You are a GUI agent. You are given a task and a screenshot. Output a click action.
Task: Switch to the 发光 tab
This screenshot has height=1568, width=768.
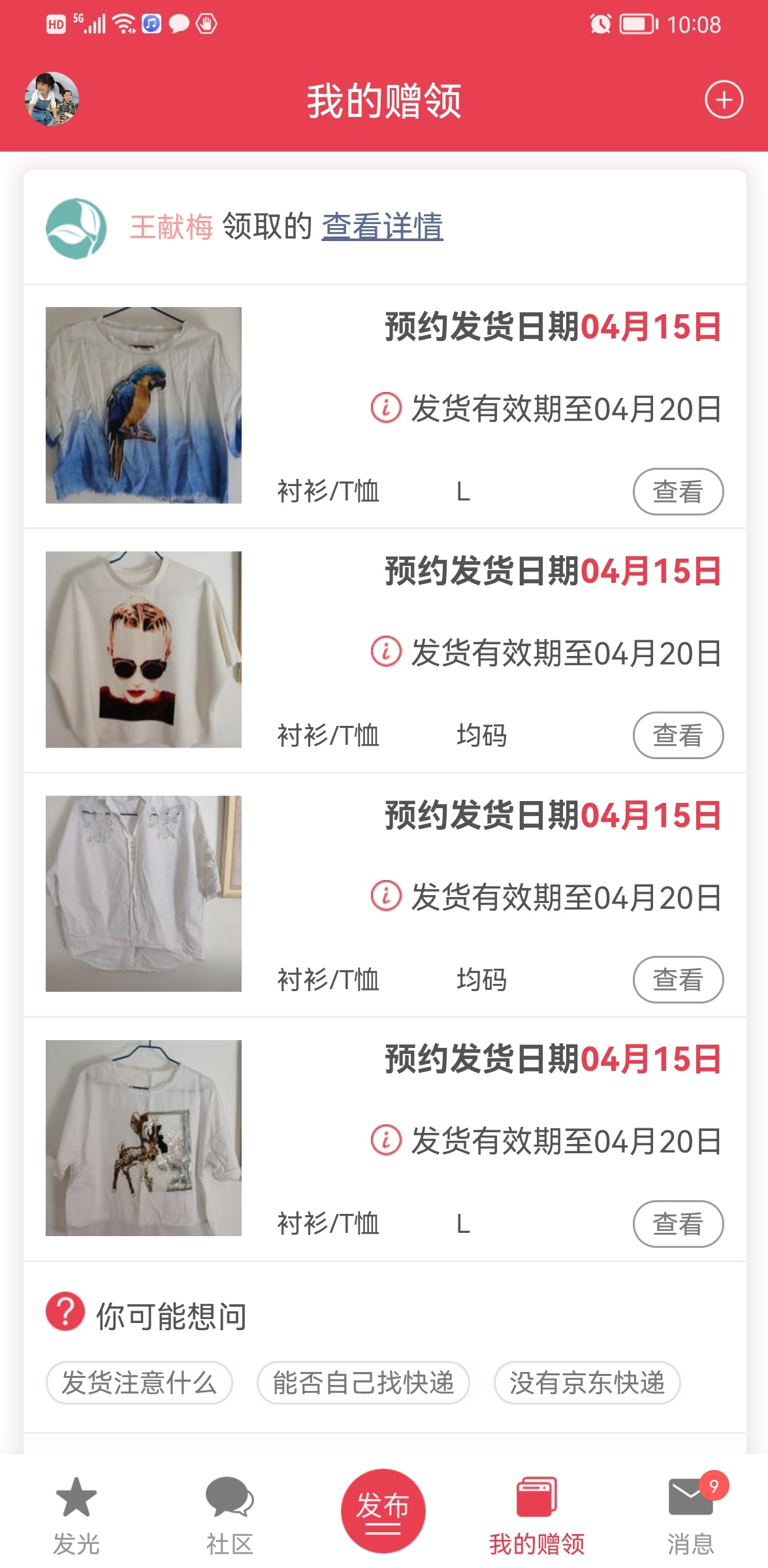click(x=76, y=1516)
